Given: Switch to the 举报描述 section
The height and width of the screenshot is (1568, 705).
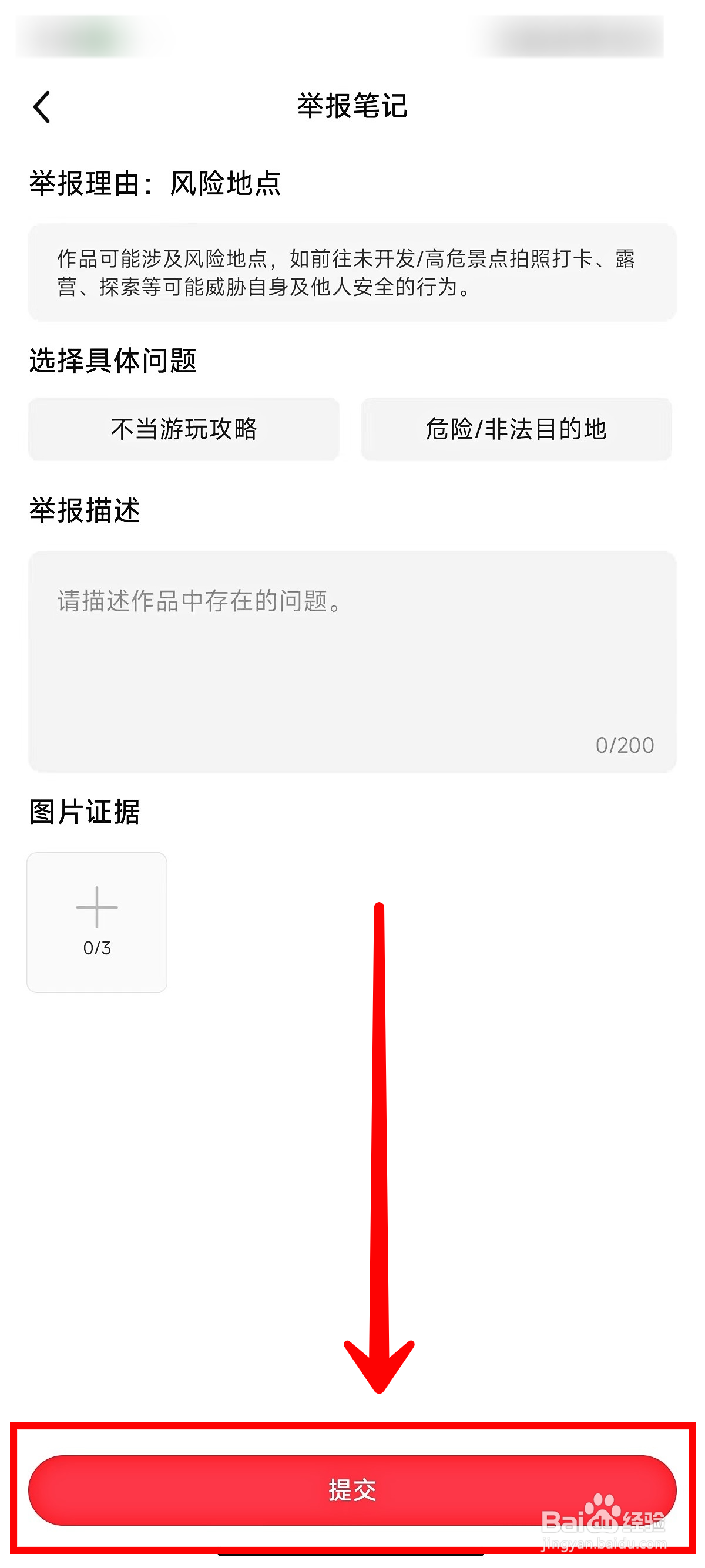Looking at the screenshot, I should [86, 513].
